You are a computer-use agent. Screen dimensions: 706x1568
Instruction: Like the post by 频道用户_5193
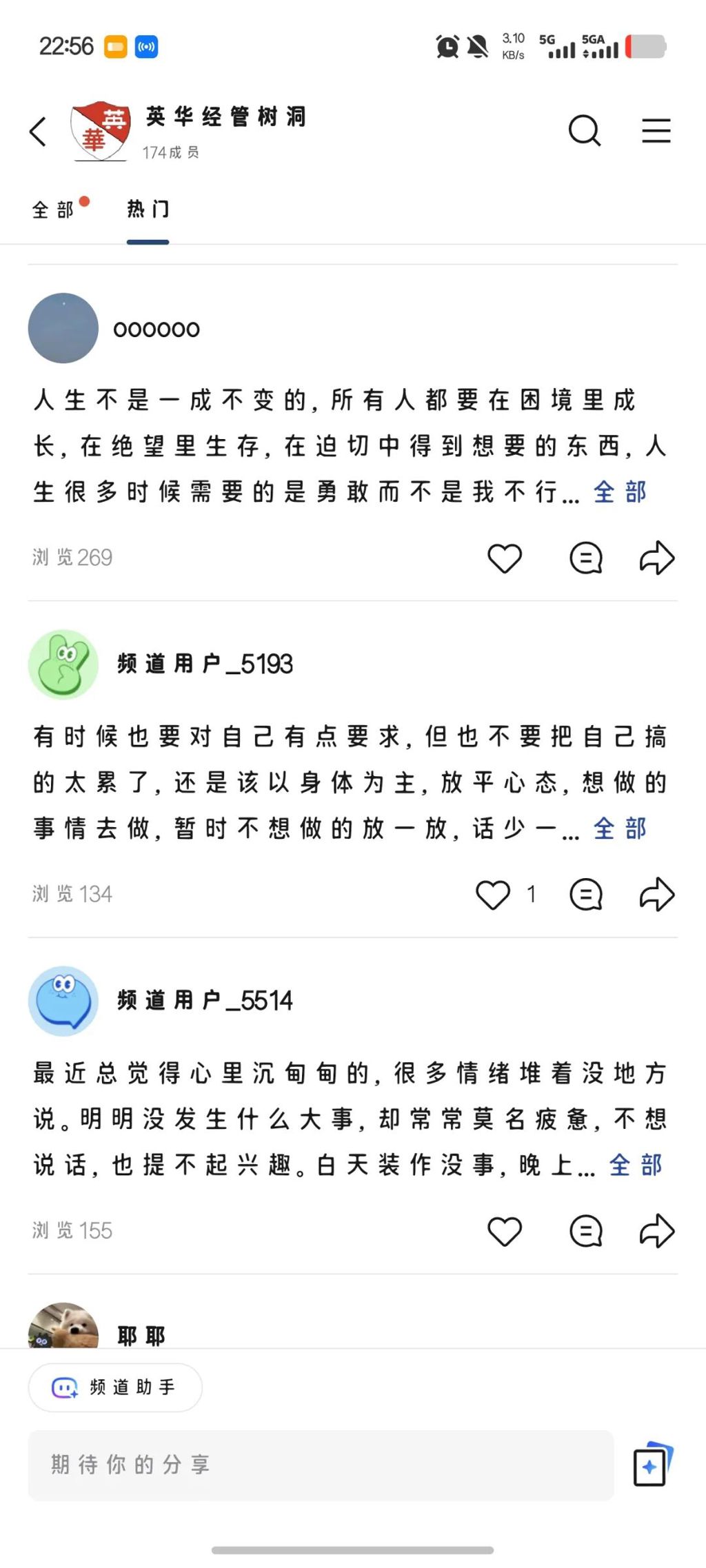[x=493, y=895]
